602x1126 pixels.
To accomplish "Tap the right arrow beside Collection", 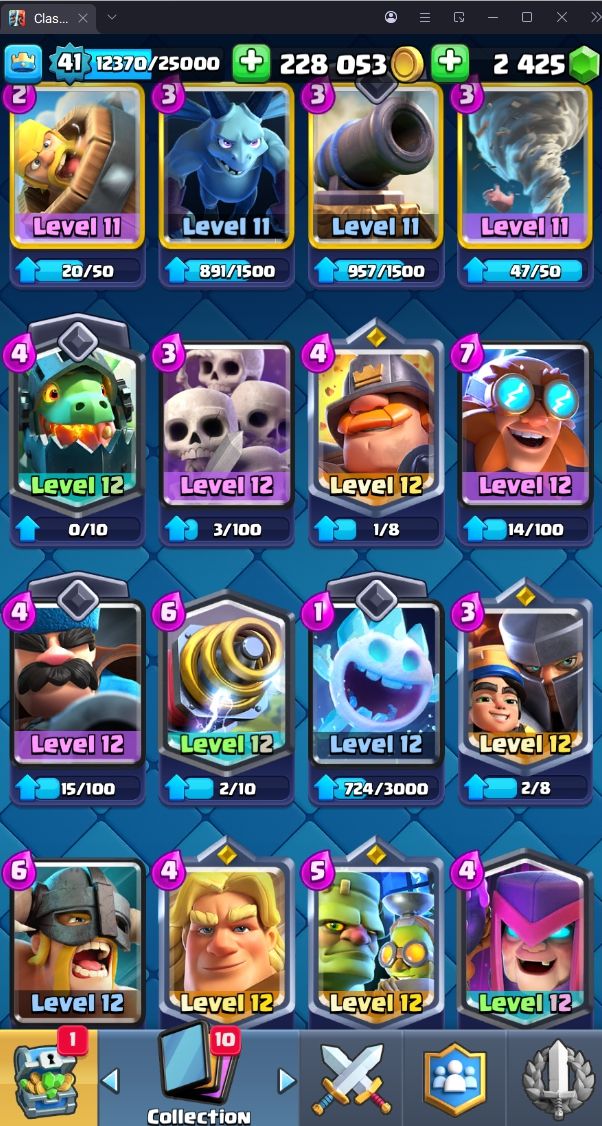I will tap(287, 1080).
